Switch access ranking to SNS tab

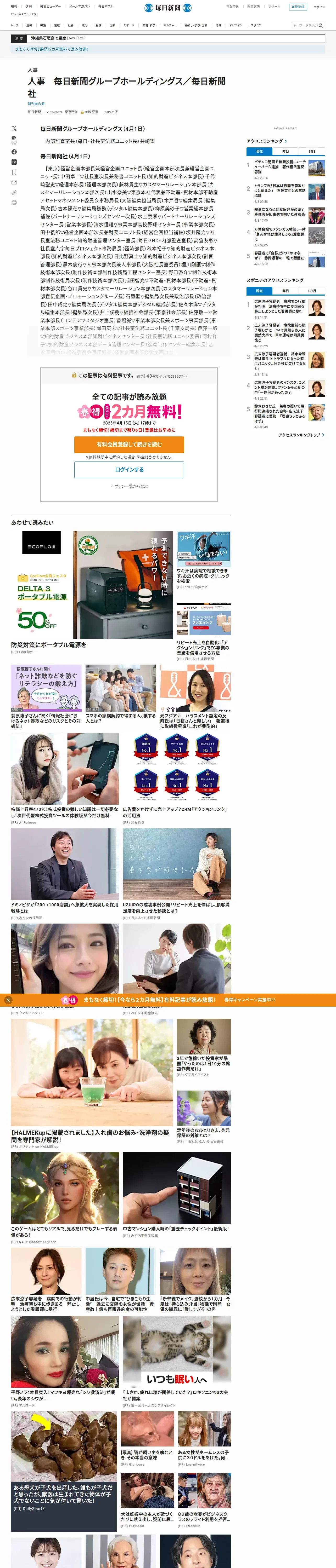pyautogui.click(x=312, y=152)
